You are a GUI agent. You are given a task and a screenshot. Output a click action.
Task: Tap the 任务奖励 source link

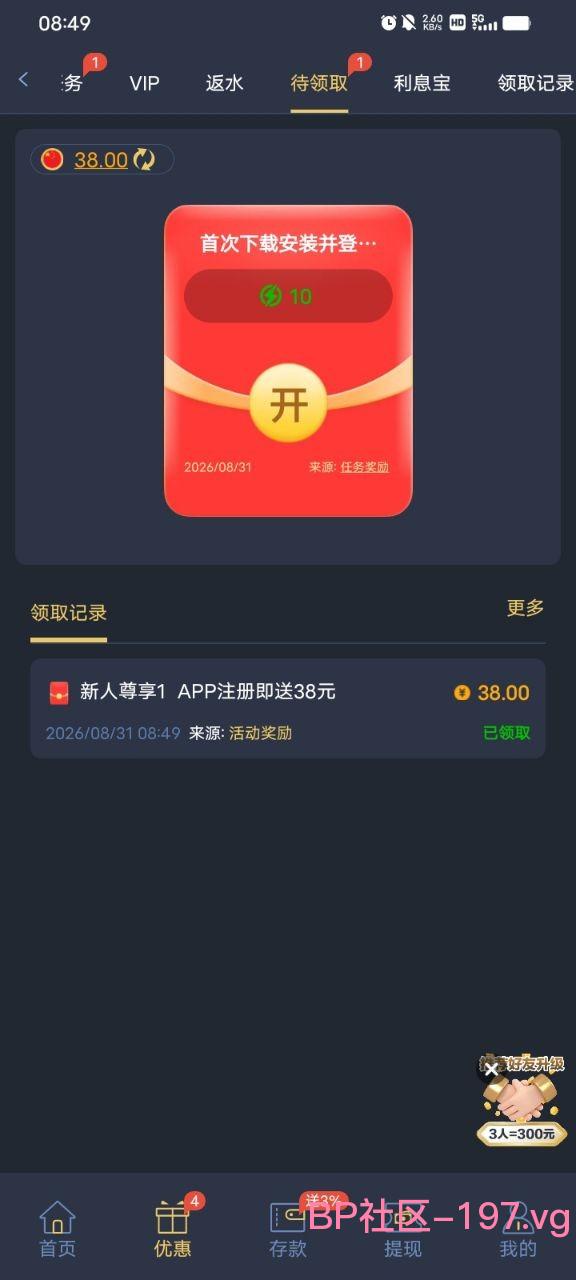364,467
